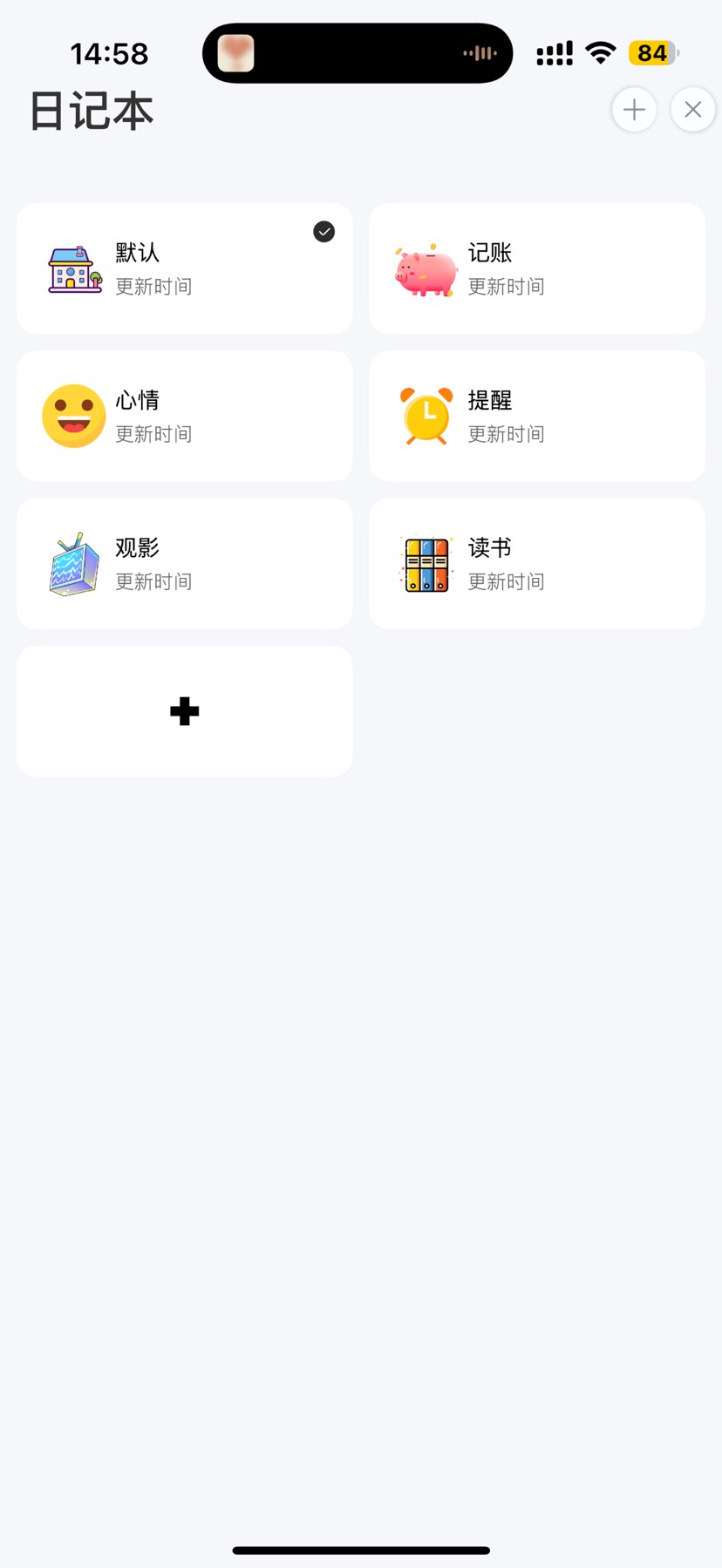Open the 提醒 diary notebook
Viewport: 722px width, 1568px height.
click(x=536, y=416)
